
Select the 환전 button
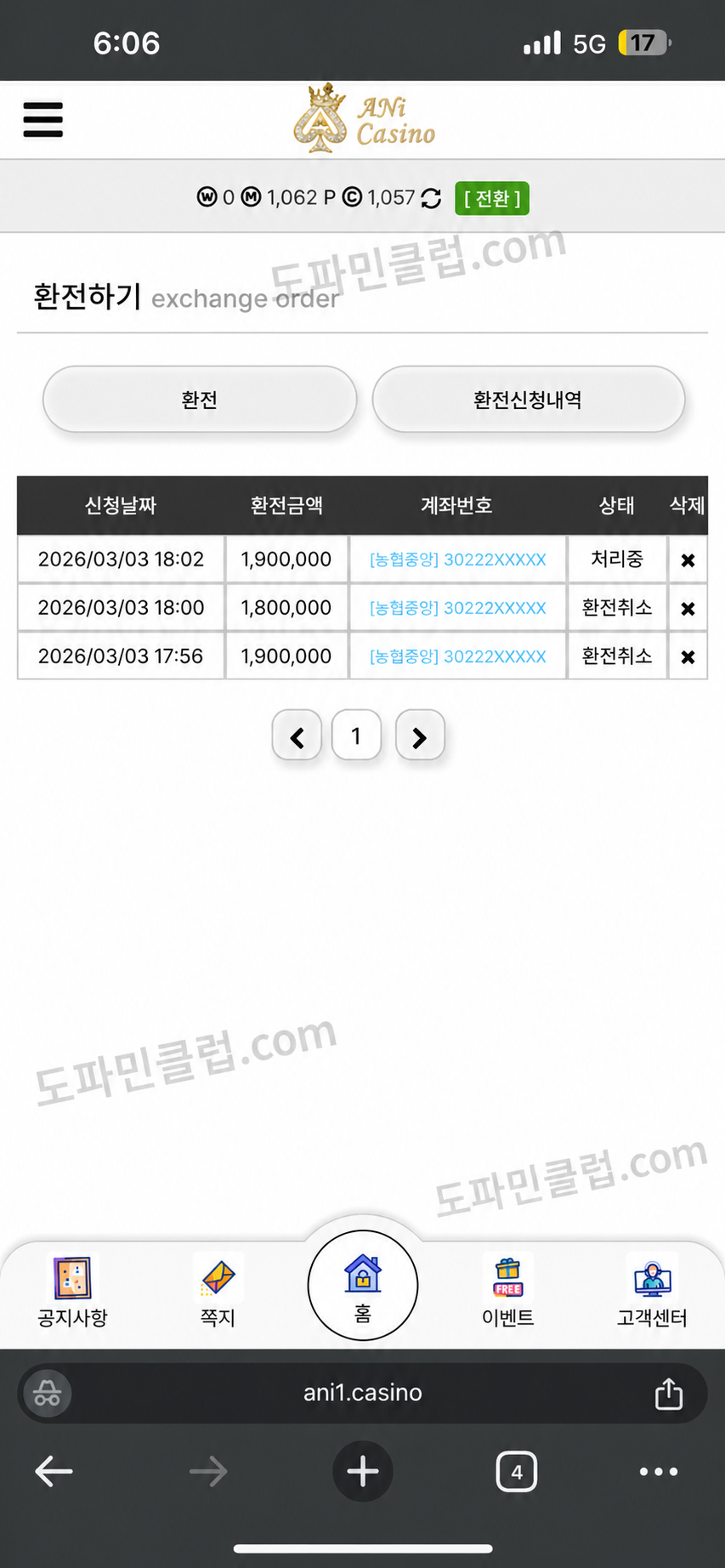coord(200,400)
